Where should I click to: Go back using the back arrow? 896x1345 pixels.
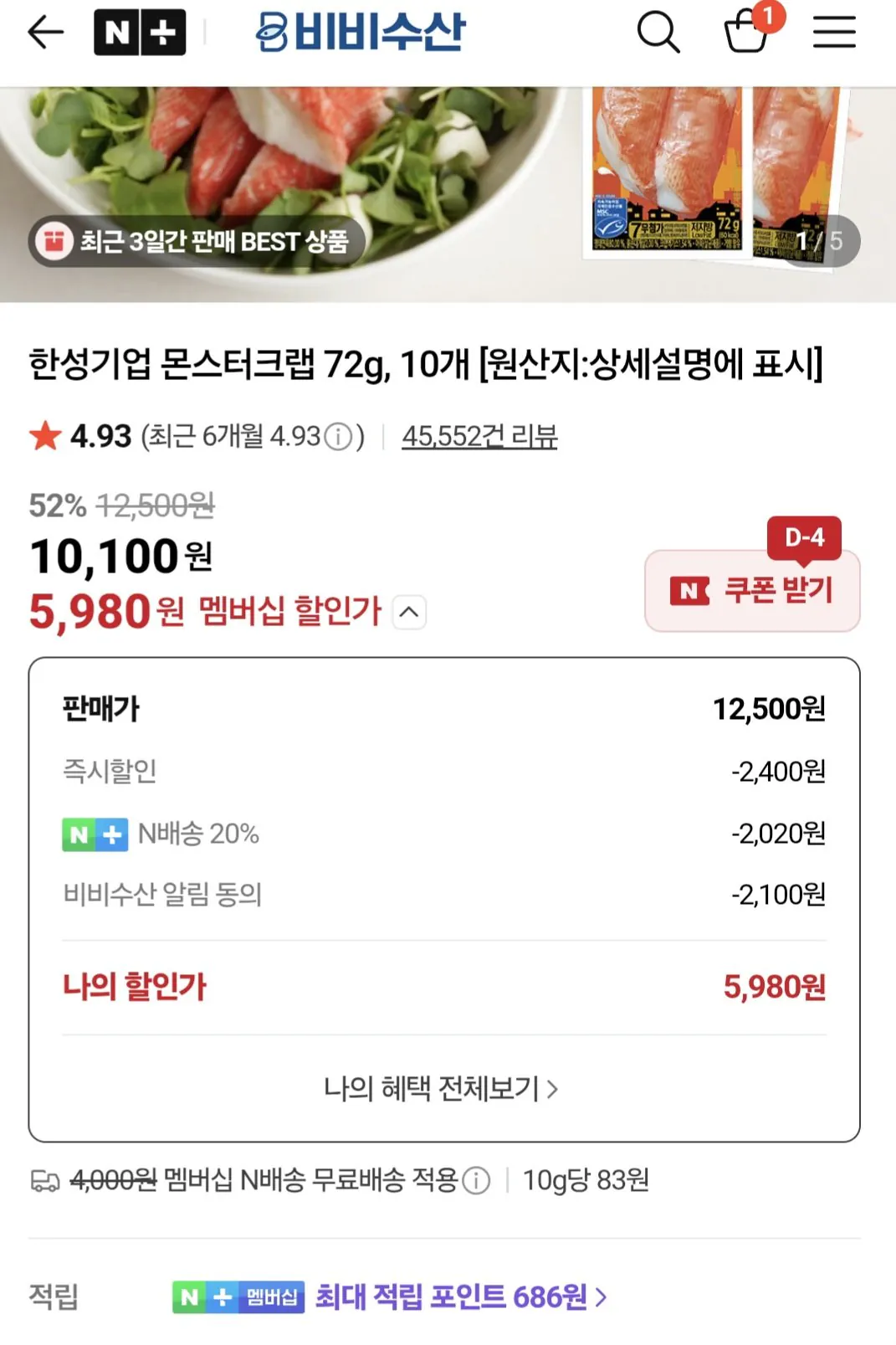[44, 33]
